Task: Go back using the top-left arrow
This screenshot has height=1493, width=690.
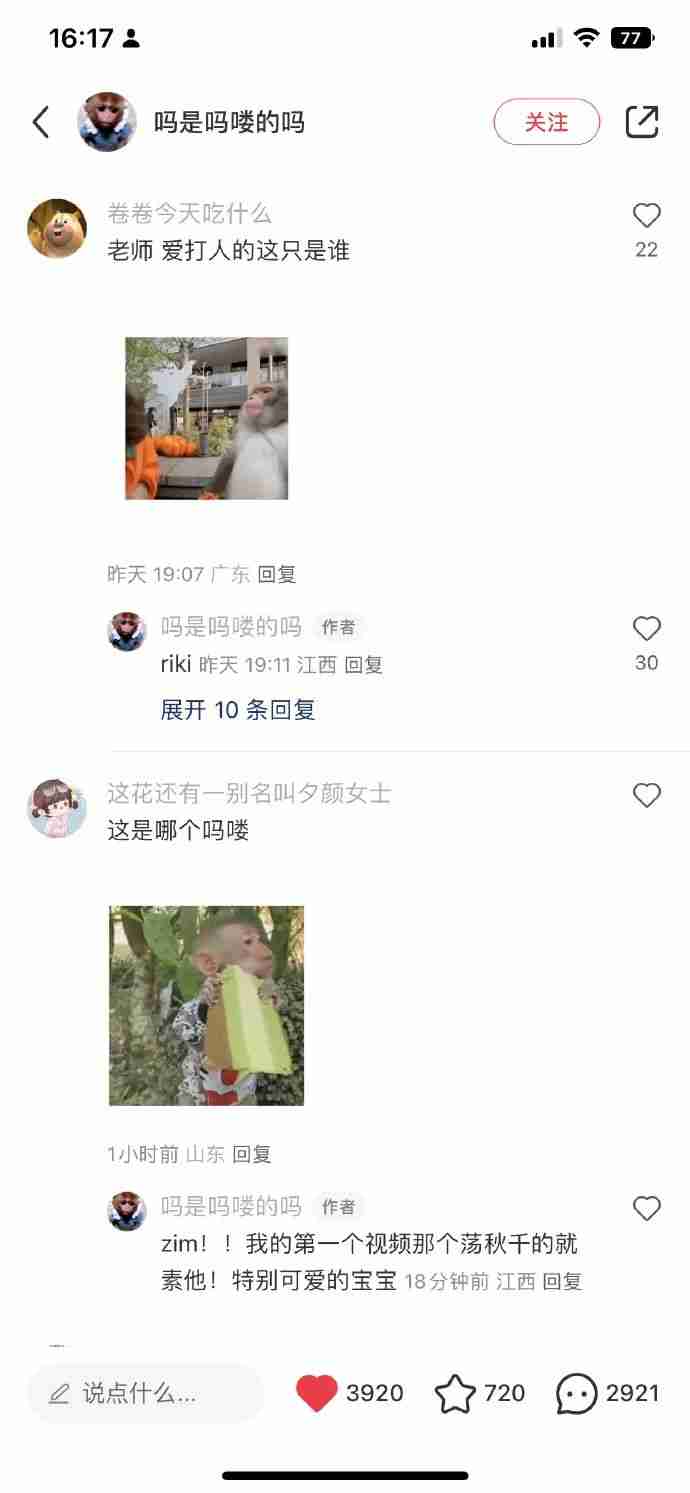Action: (x=41, y=123)
